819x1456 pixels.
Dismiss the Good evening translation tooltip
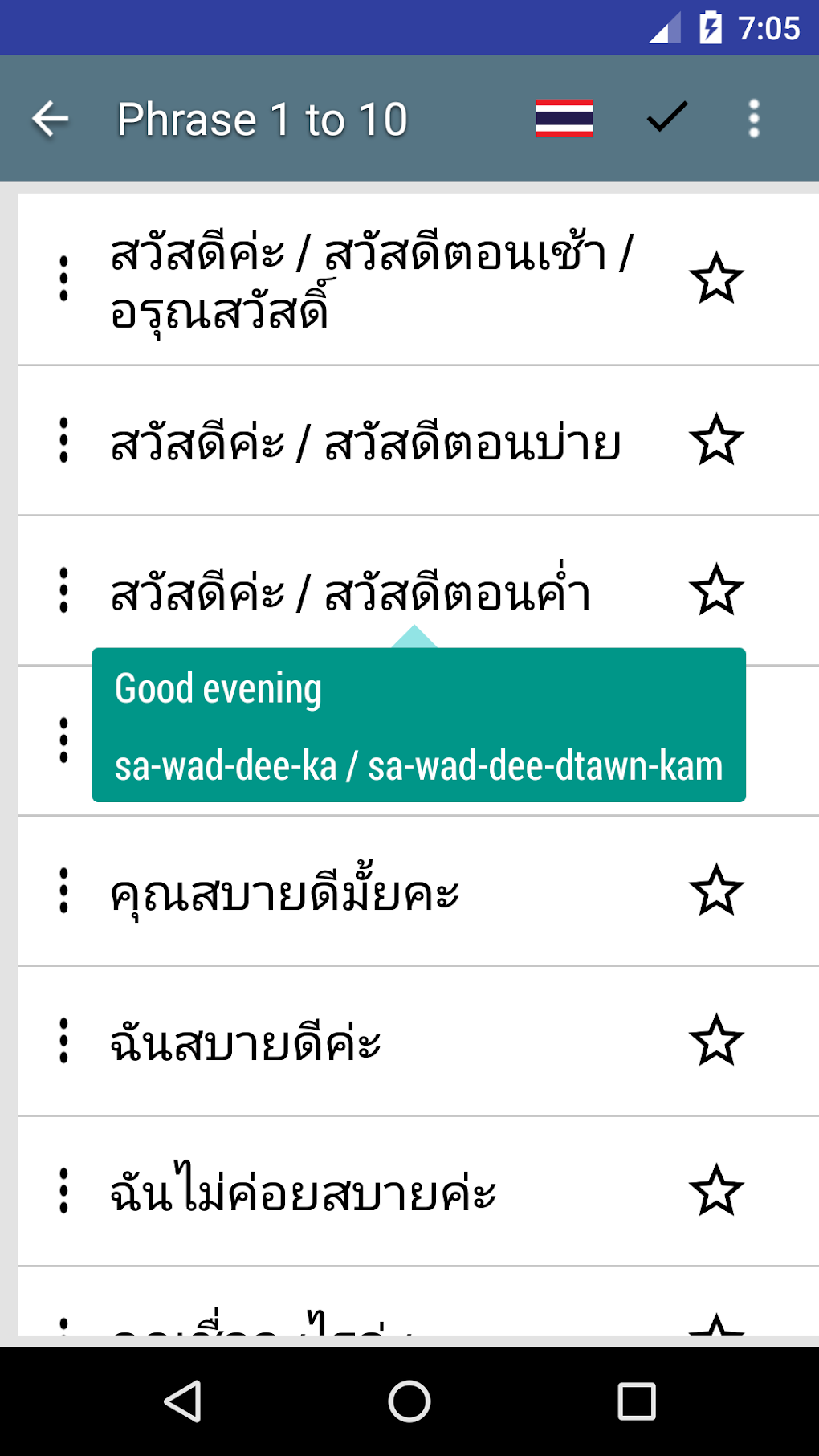418,725
